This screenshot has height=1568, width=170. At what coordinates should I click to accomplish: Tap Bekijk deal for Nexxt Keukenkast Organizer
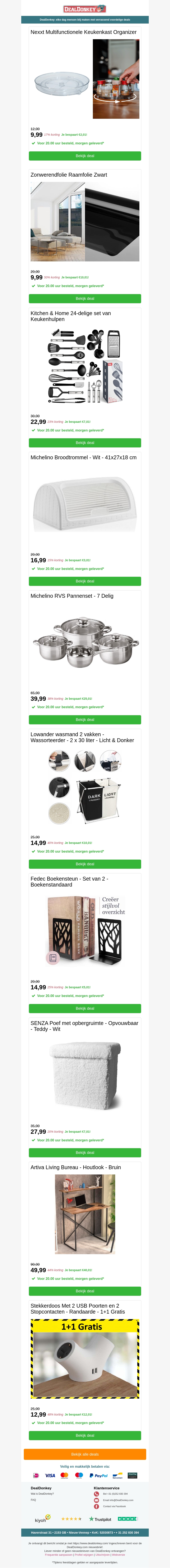click(85, 156)
